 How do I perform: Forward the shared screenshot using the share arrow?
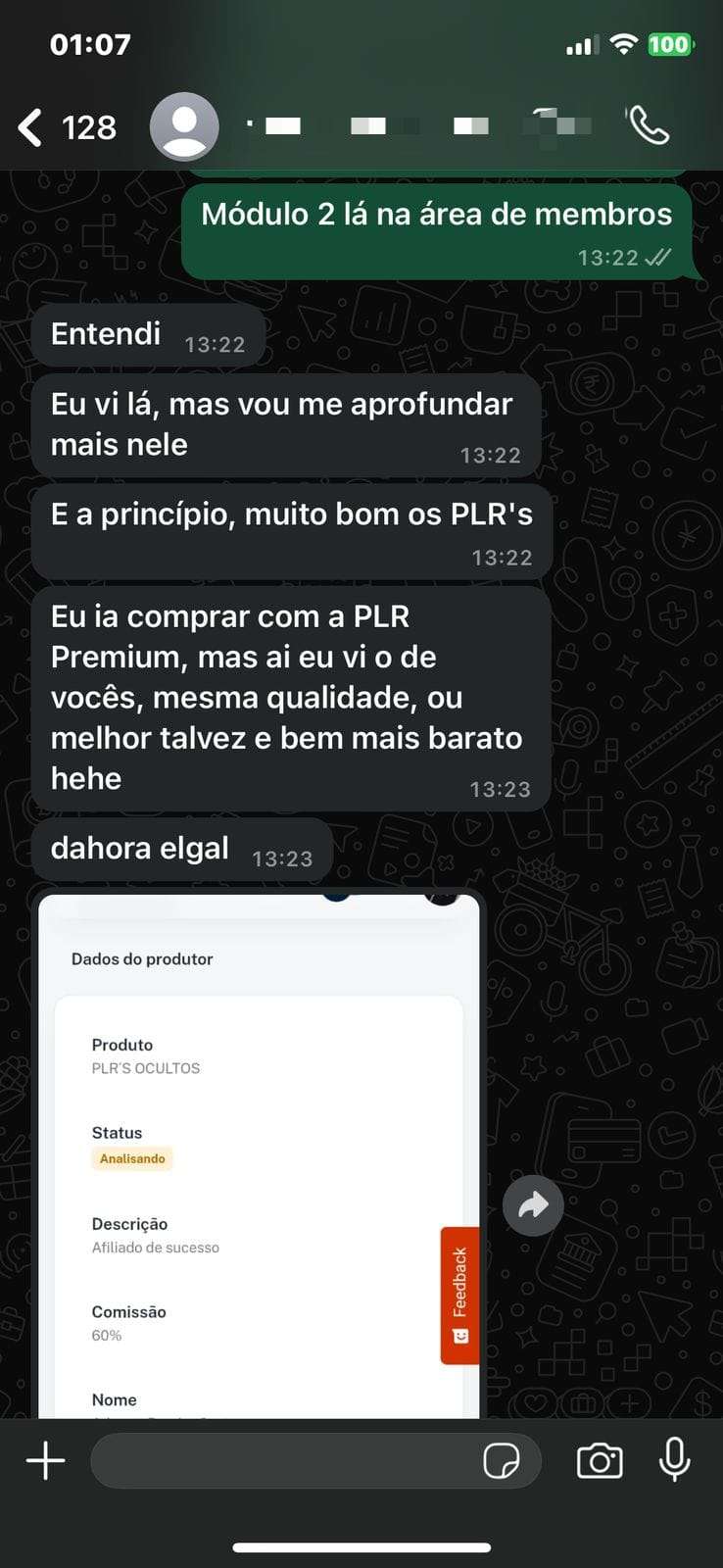point(532,1205)
